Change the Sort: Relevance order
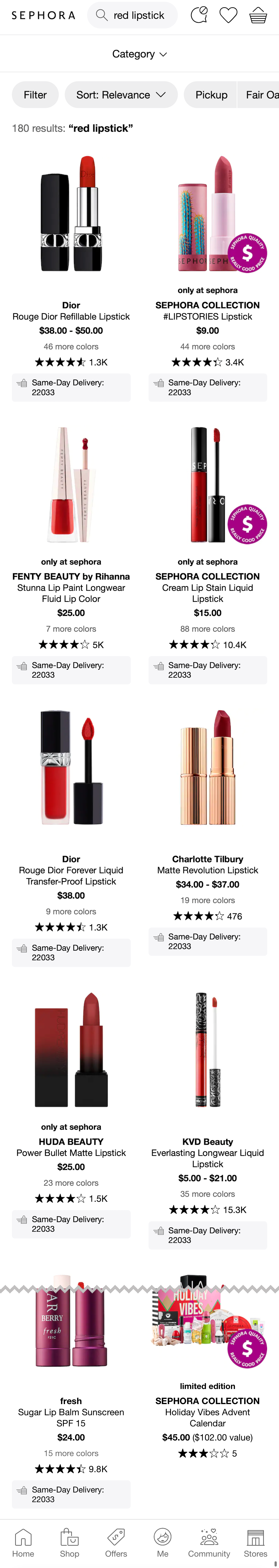Screen dimensions: 279x1568 click(121, 95)
